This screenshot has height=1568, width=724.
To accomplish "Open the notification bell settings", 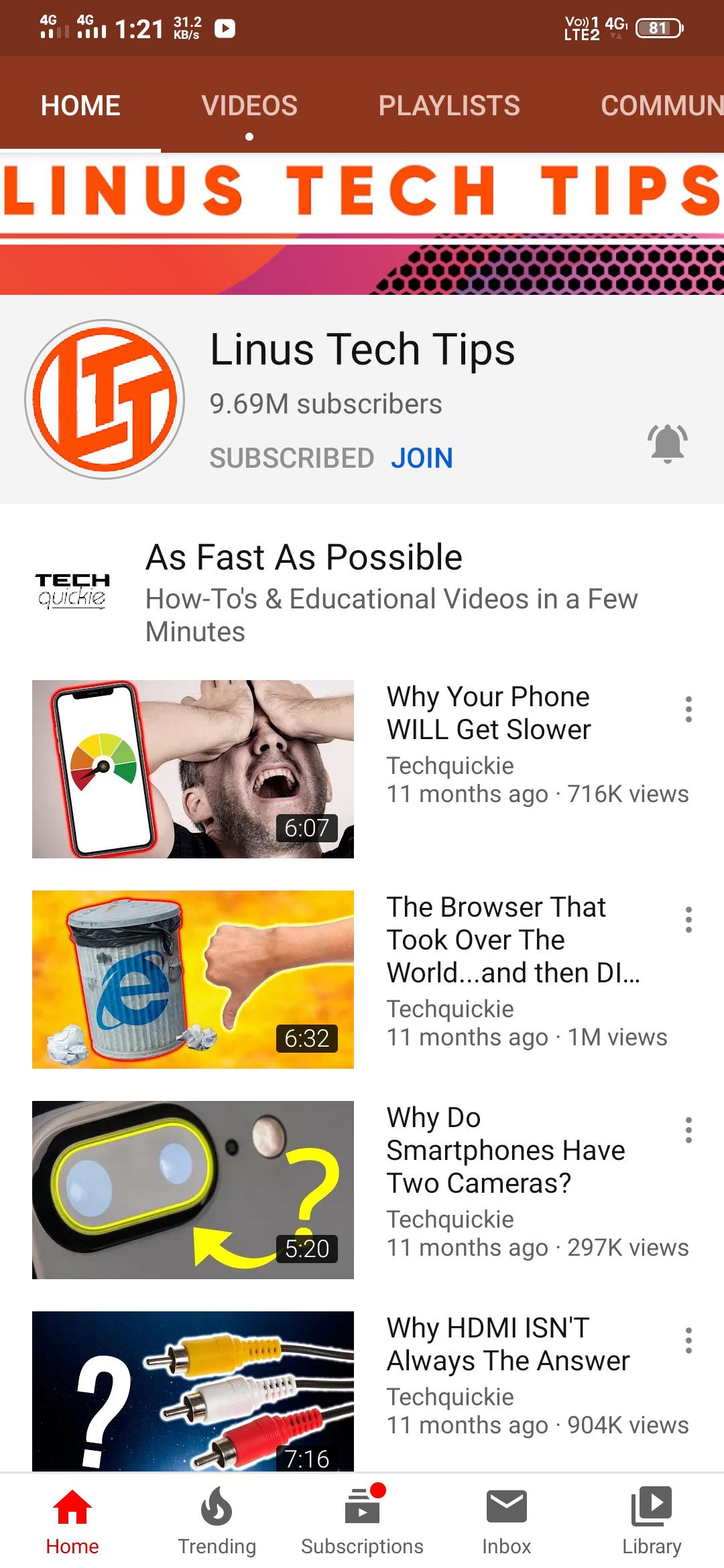I will click(x=667, y=444).
